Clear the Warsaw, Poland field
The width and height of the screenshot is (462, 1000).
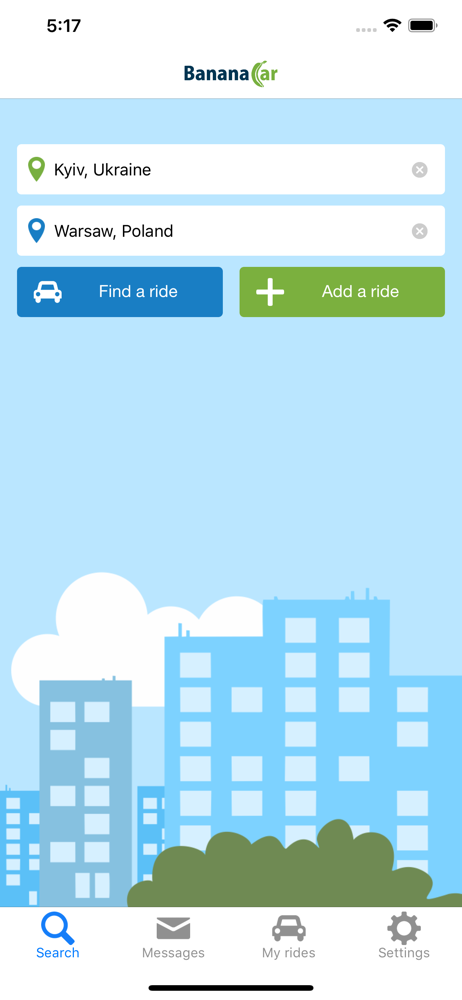click(419, 231)
